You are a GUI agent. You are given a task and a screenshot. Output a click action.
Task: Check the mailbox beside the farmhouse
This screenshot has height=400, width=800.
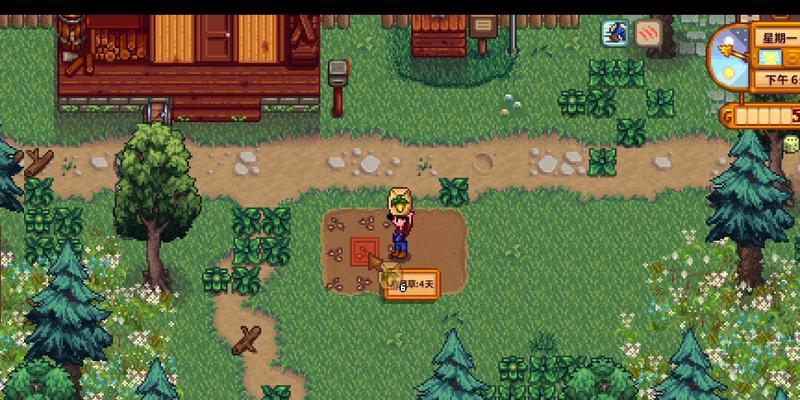[x=338, y=72]
